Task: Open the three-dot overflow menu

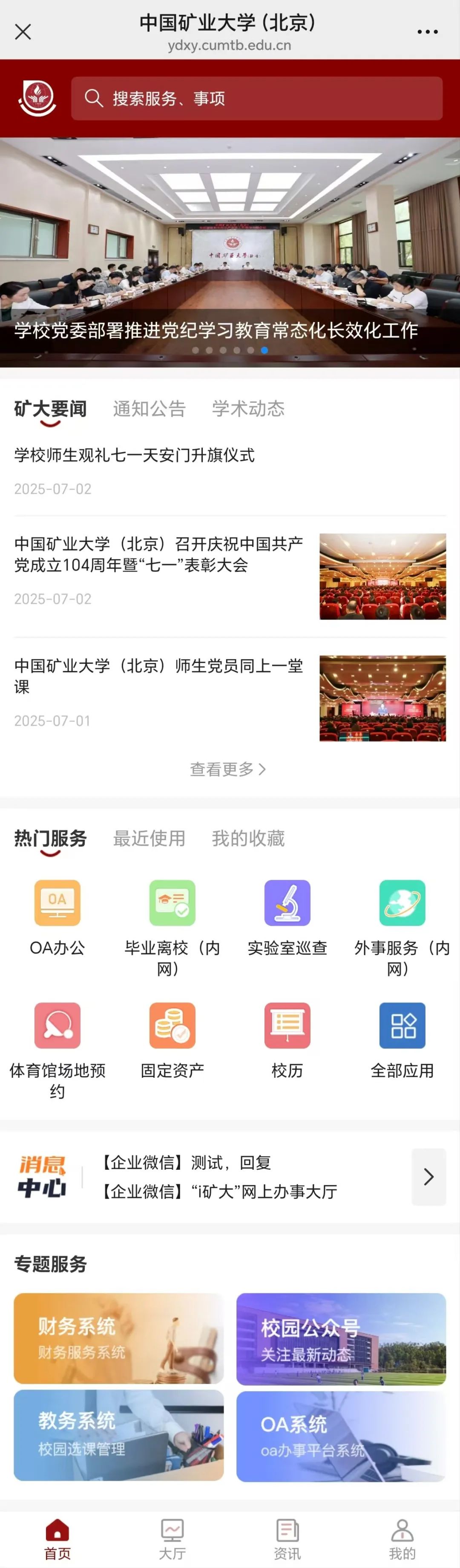Action: click(x=427, y=32)
